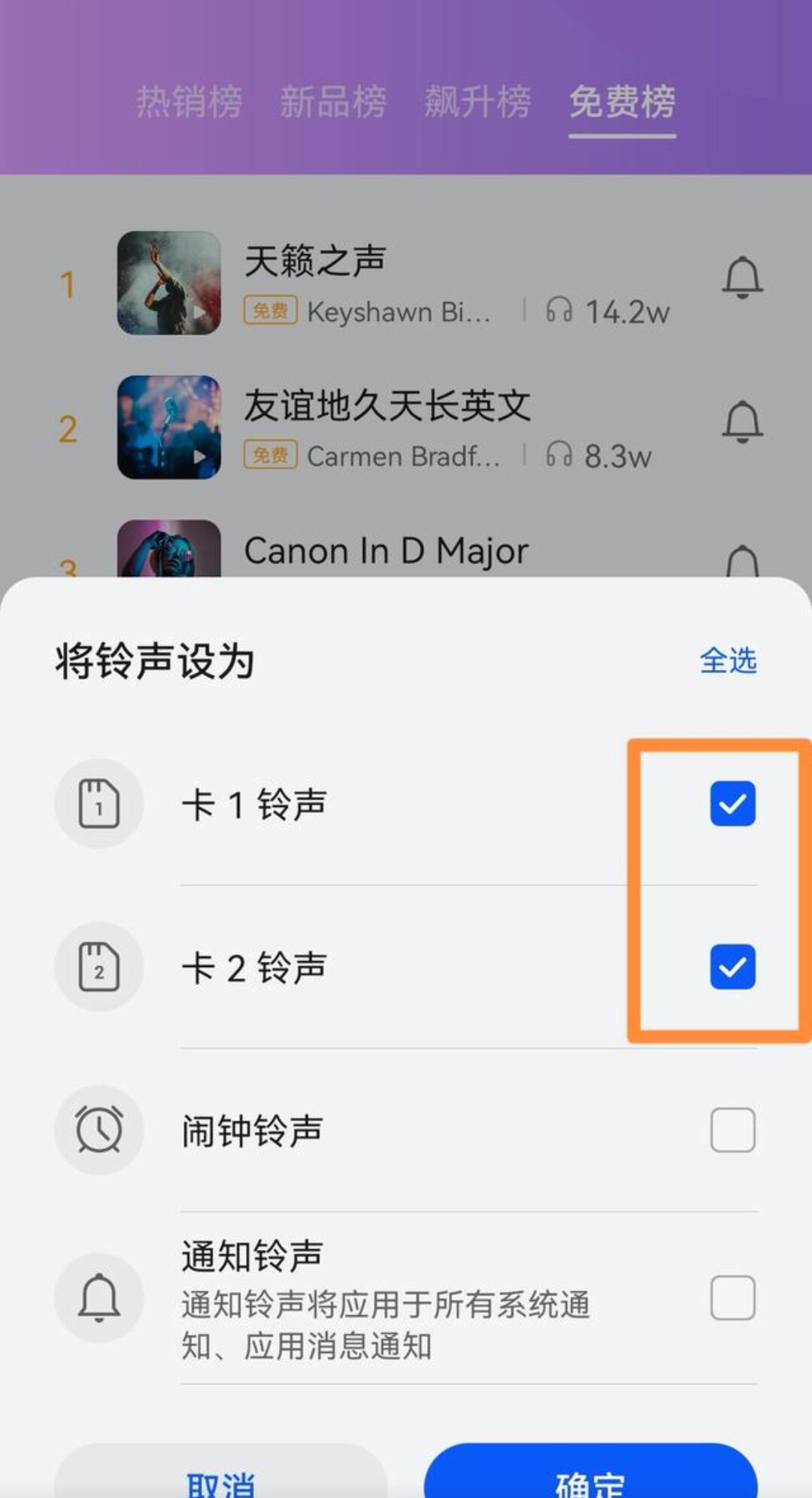
Task: Tap the bell icon for 友谊地久天长英文
Action: [x=742, y=422]
